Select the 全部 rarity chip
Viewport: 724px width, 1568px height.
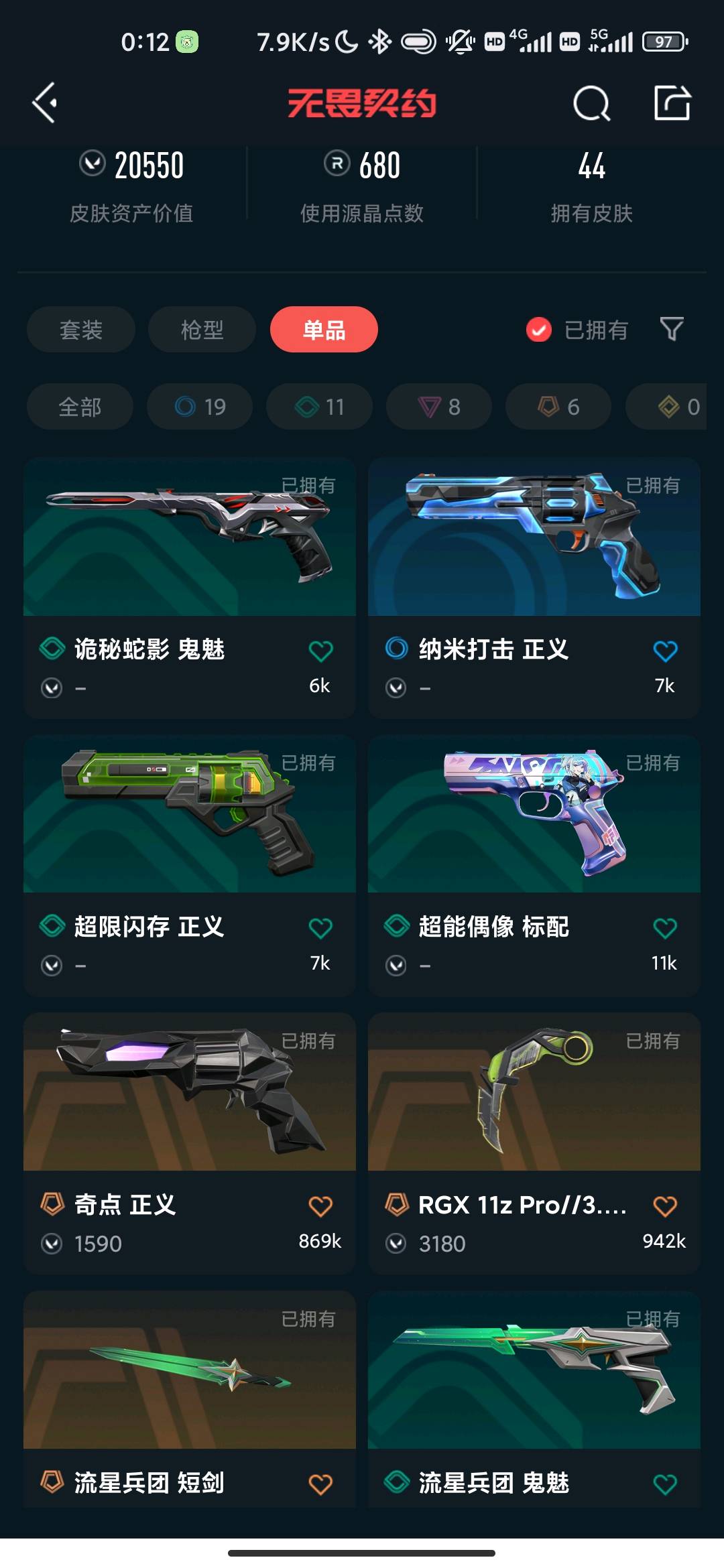tap(80, 407)
